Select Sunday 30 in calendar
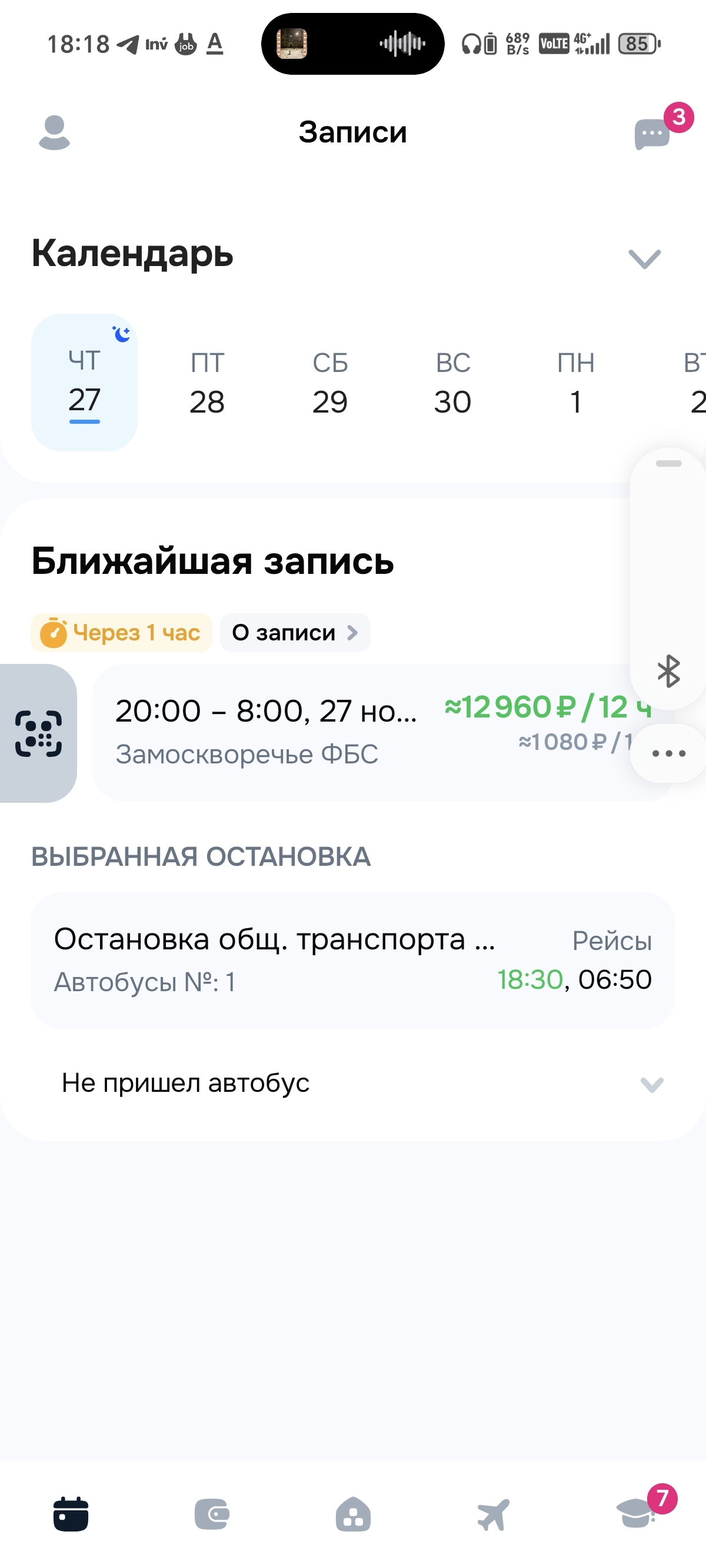706x1568 pixels. (453, 382)
